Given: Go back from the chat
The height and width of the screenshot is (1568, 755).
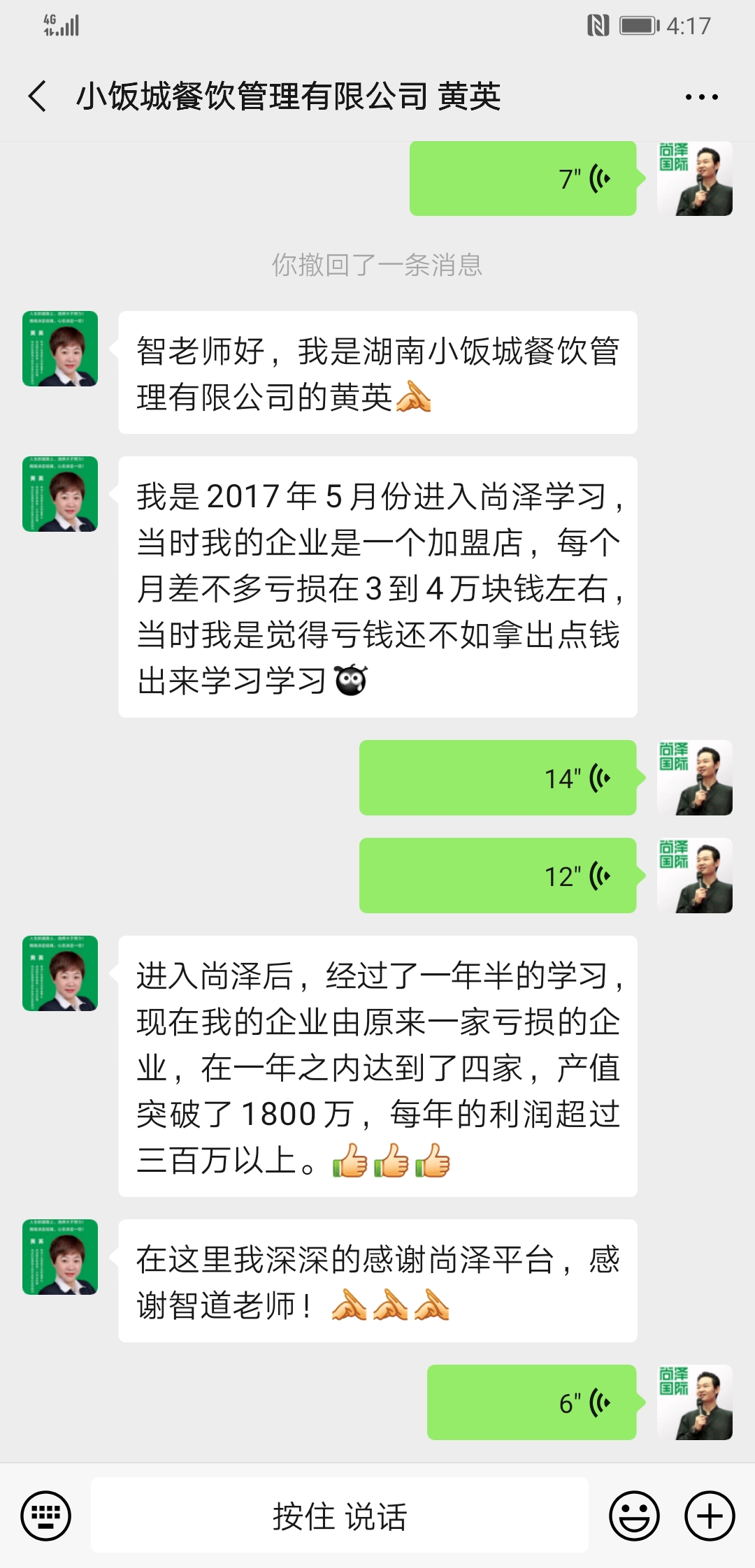Looking at the screenshot, I should (38, 96).
